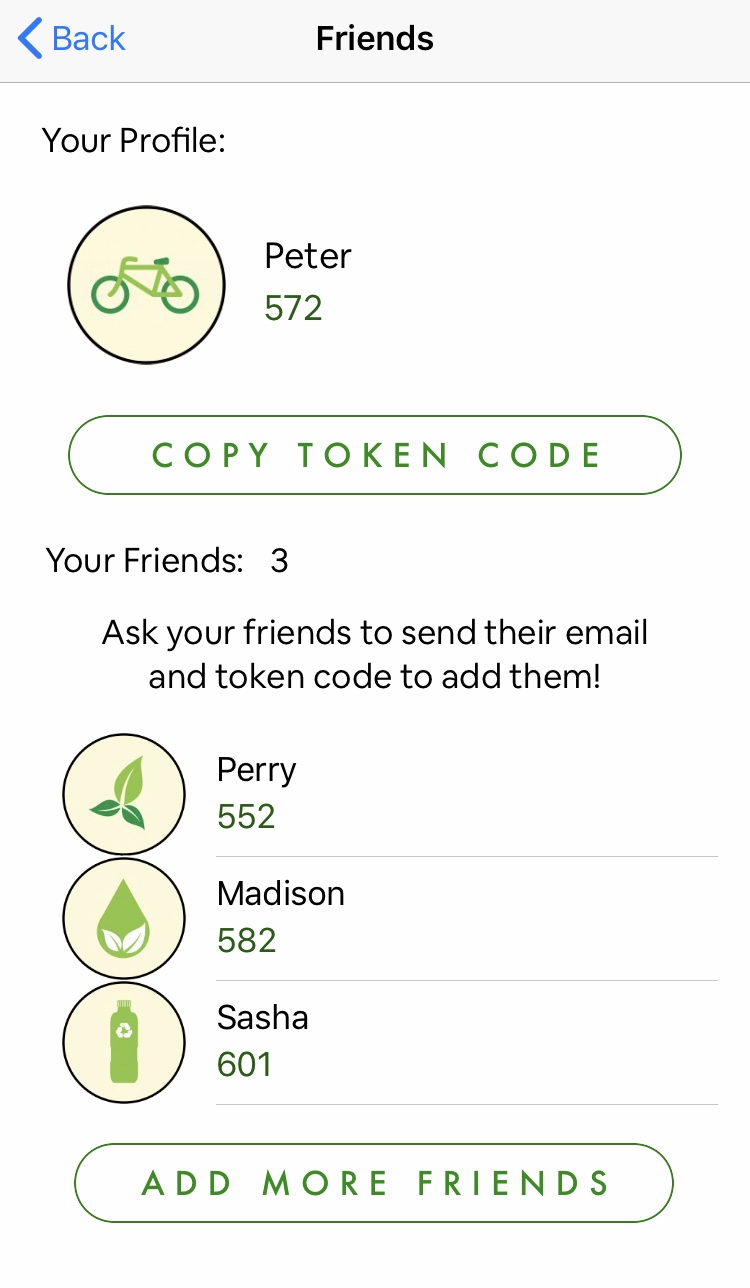Viewport: 750px width, 1288px height.
Task: Tap Add More Friends button
Action: (375, 1183)
